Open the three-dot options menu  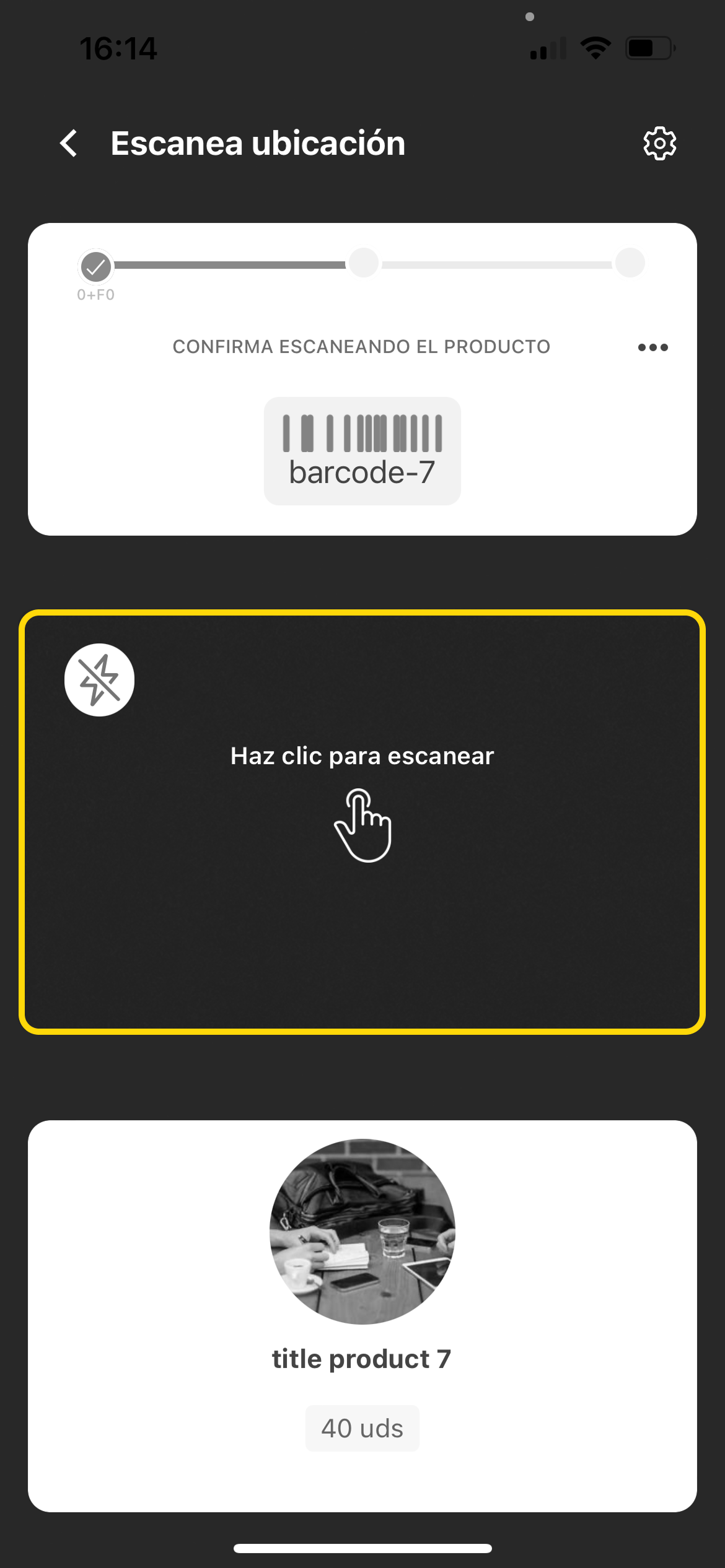click(x=652, y=347)
